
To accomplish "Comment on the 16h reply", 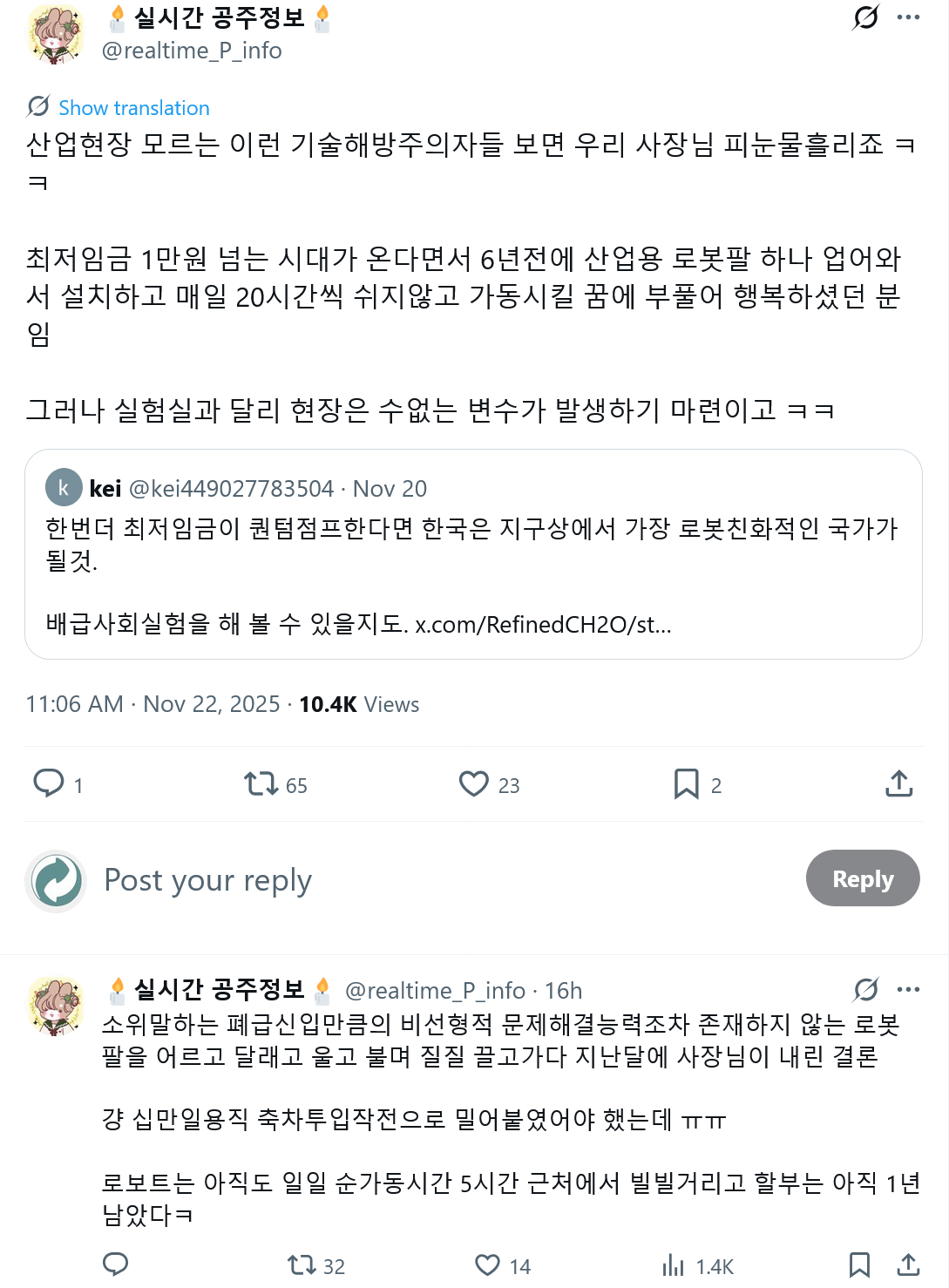I will [116, 1264].
